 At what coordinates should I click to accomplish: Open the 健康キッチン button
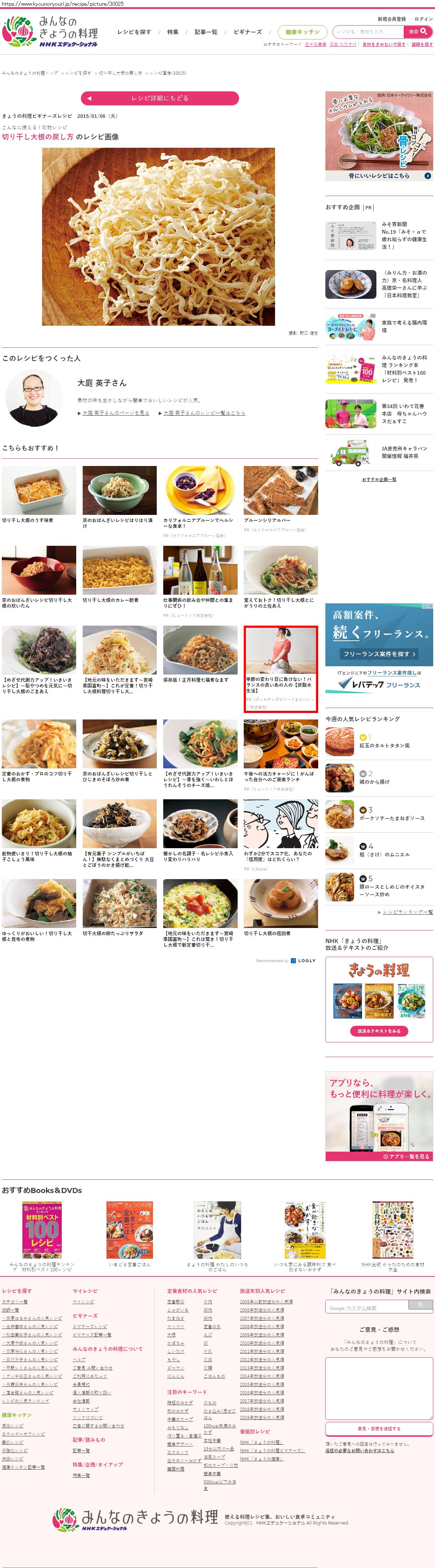(x=302, y=32)
